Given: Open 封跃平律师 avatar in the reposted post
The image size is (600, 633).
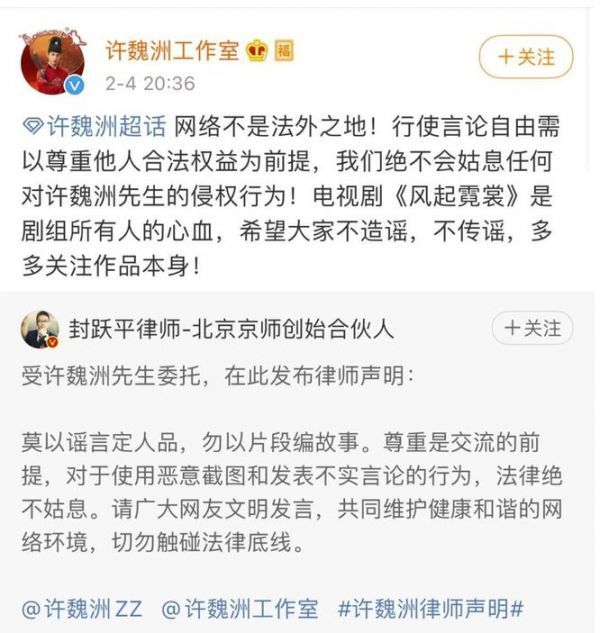Looking at the screenshot, I should [40, 329].
